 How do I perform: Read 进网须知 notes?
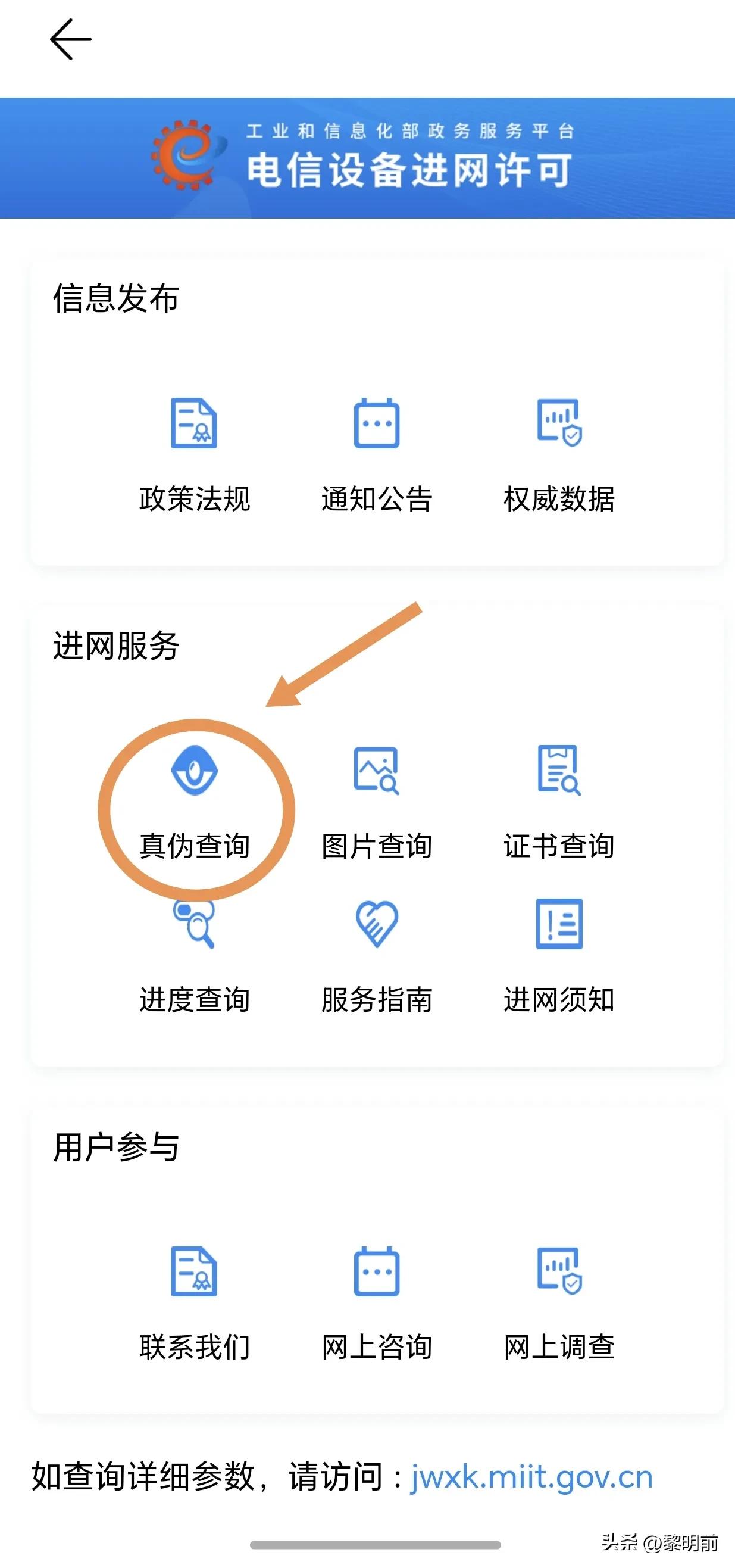click(x=559, y=956)
